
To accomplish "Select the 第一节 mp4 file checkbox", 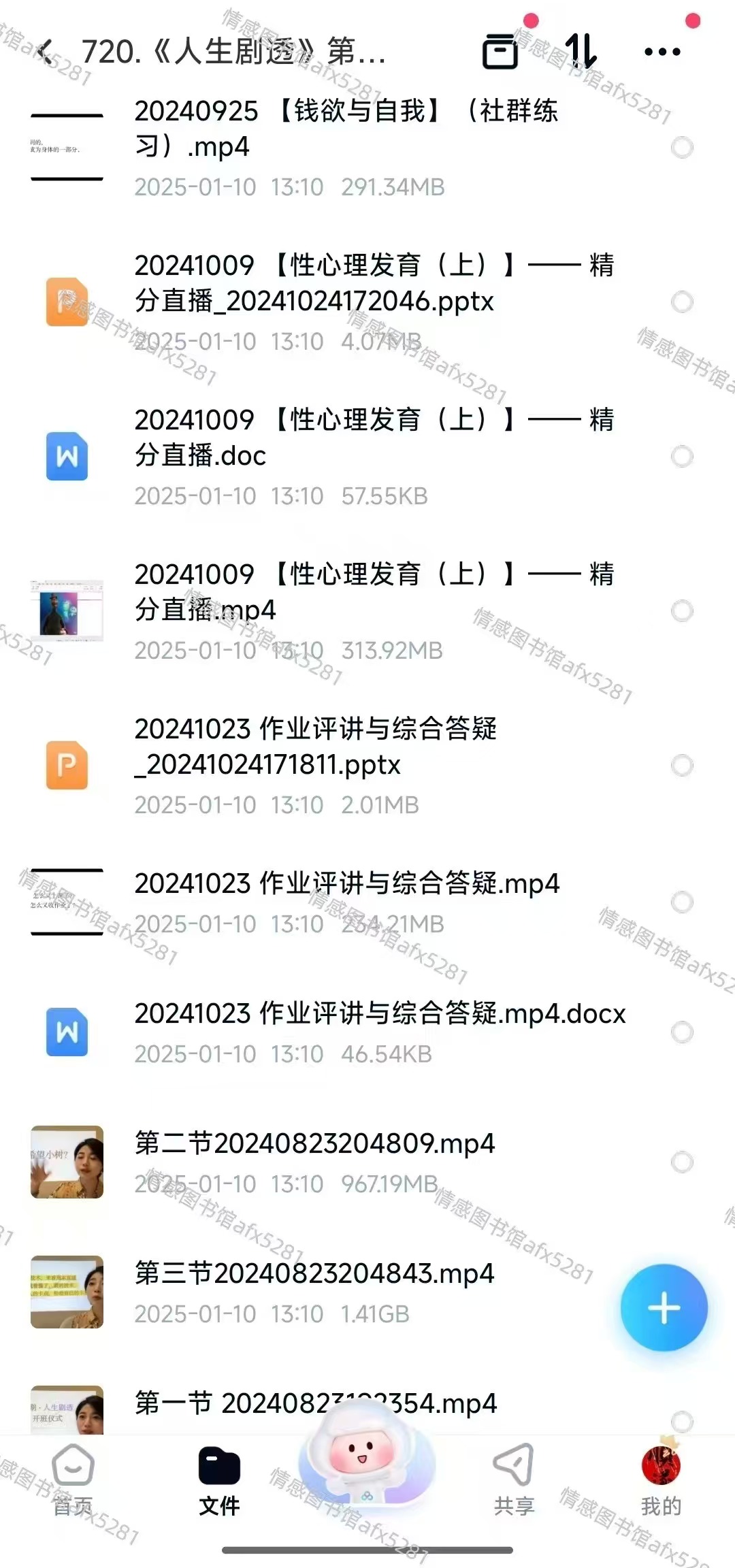I will pos(682,1421).
